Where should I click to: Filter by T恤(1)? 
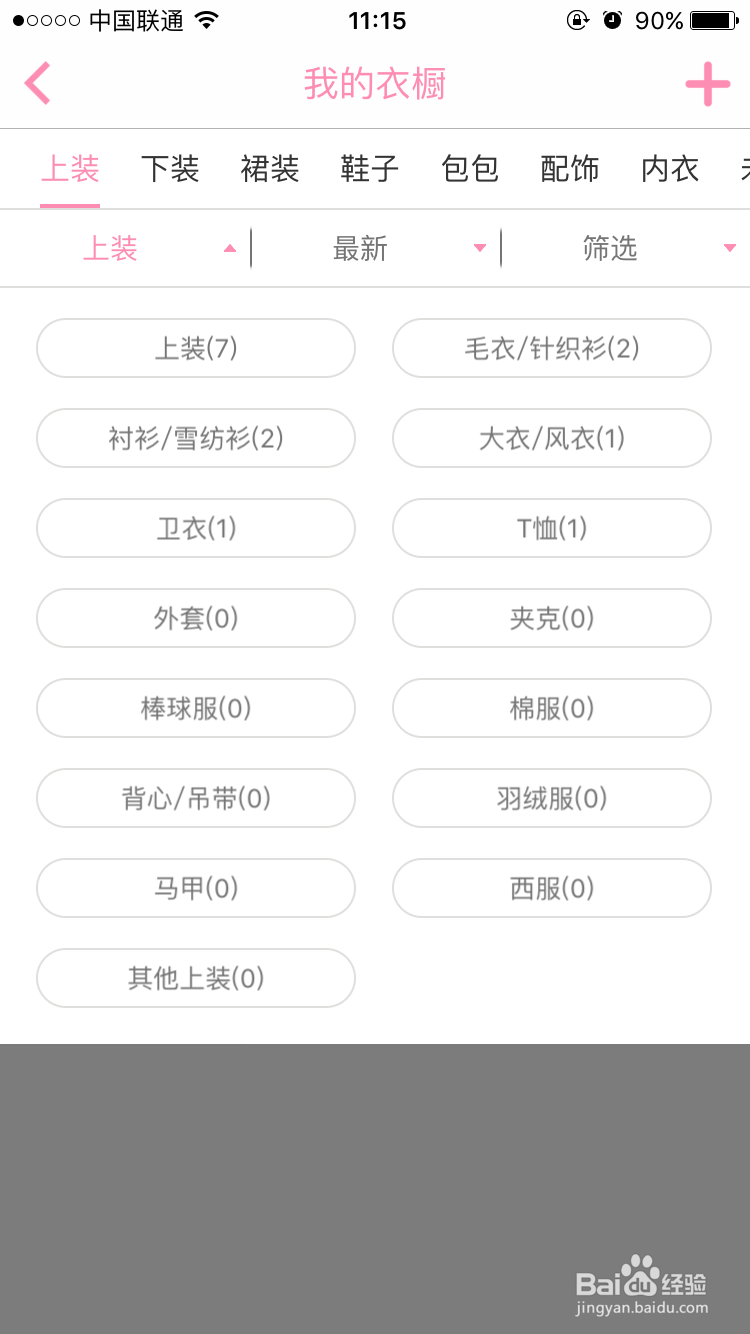point(552,528)
